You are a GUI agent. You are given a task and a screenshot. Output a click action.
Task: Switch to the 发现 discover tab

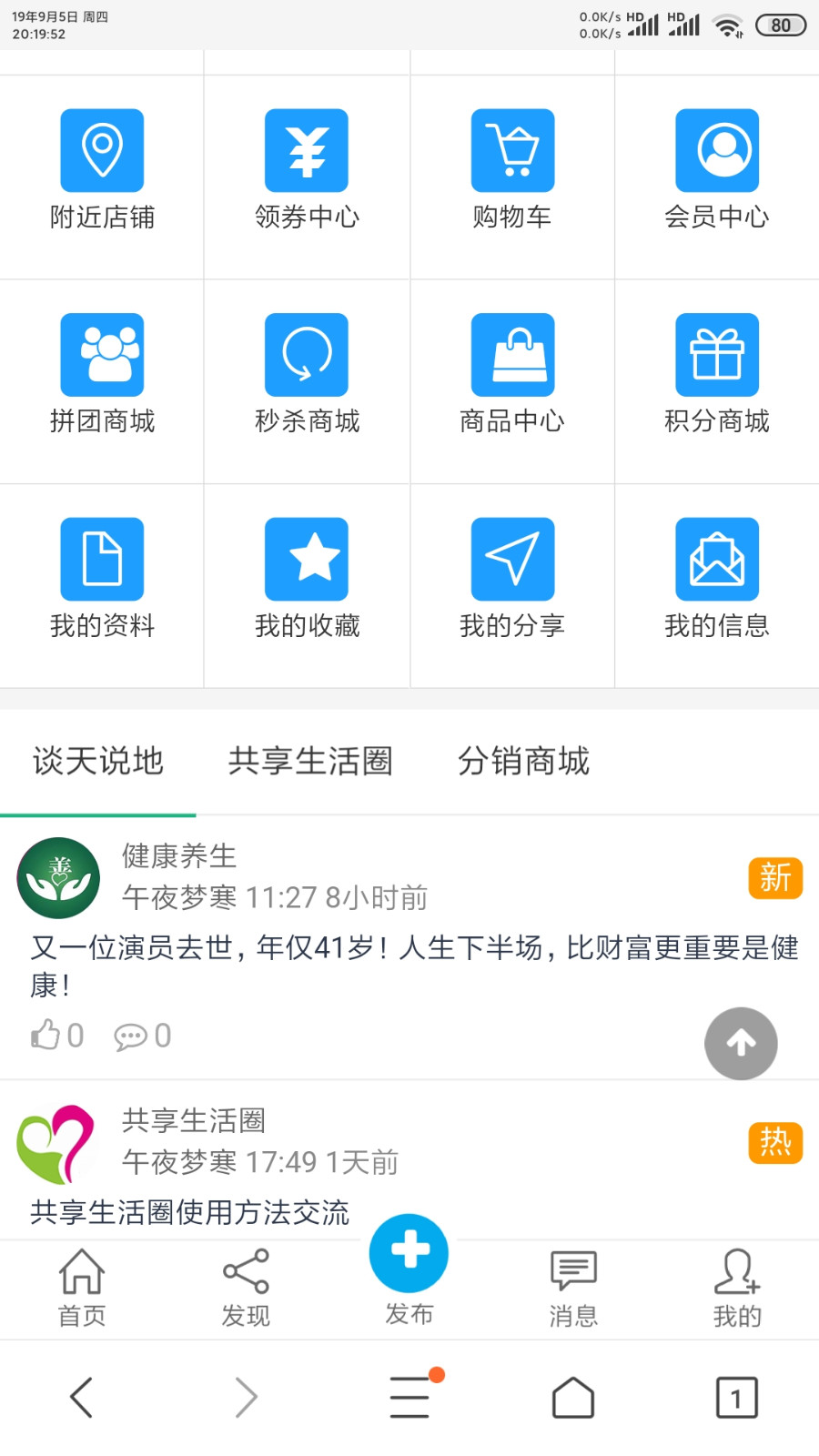246,1288
